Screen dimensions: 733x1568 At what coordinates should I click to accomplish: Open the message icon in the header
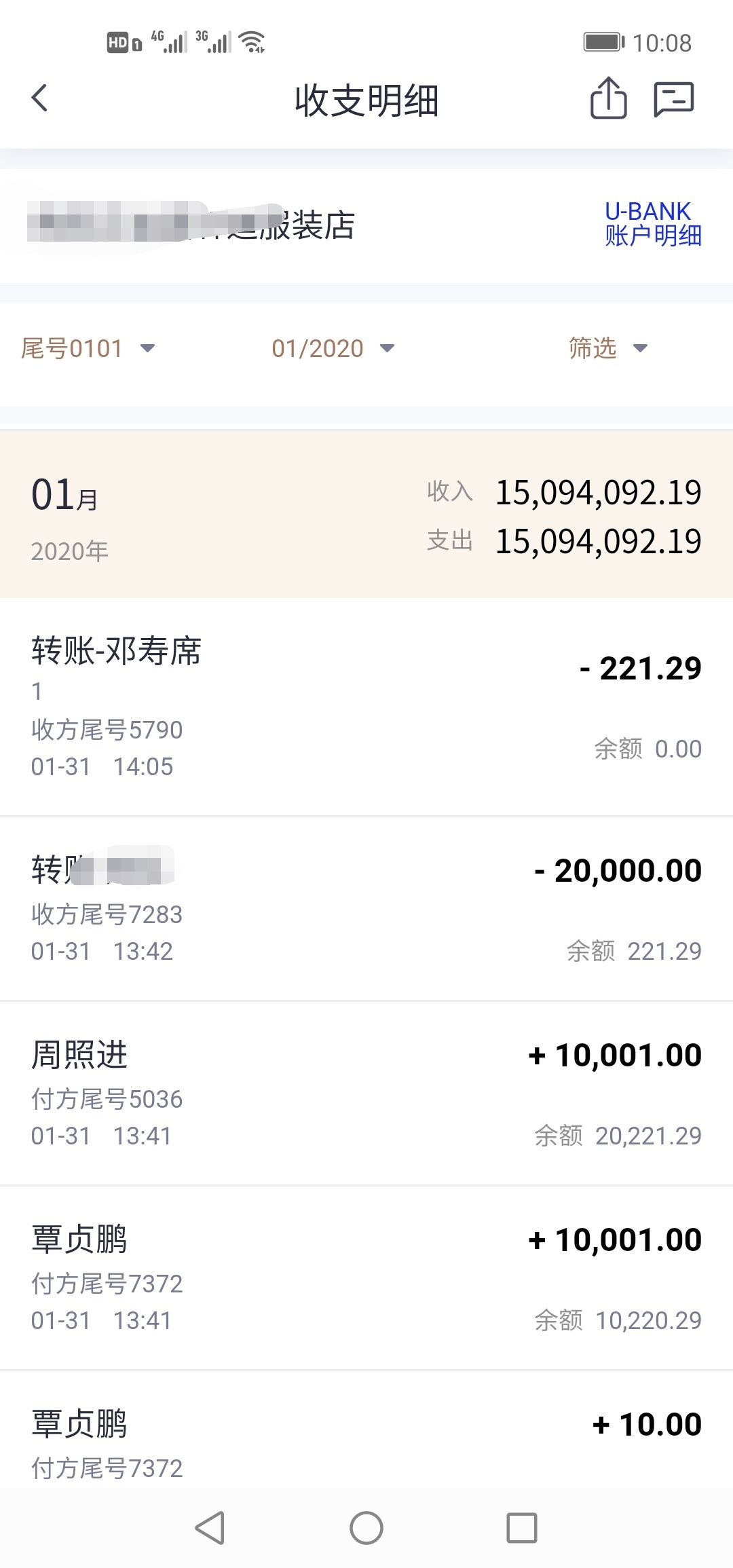pos(673,99)
